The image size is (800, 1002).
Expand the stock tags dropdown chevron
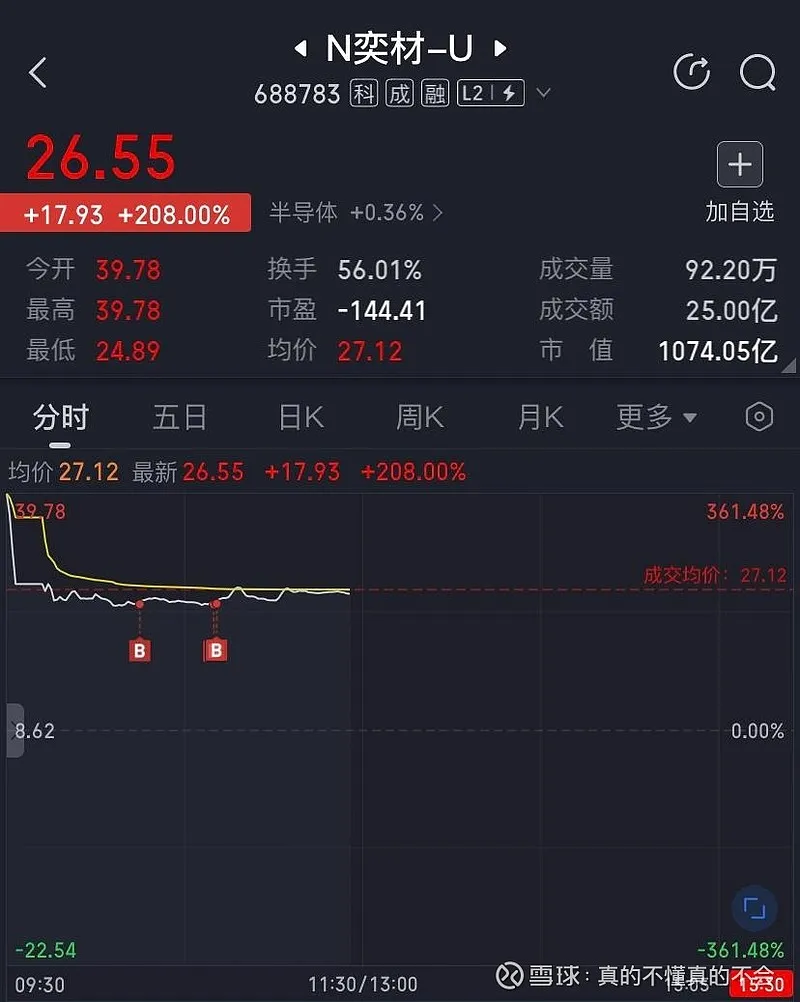pos(544,93)
